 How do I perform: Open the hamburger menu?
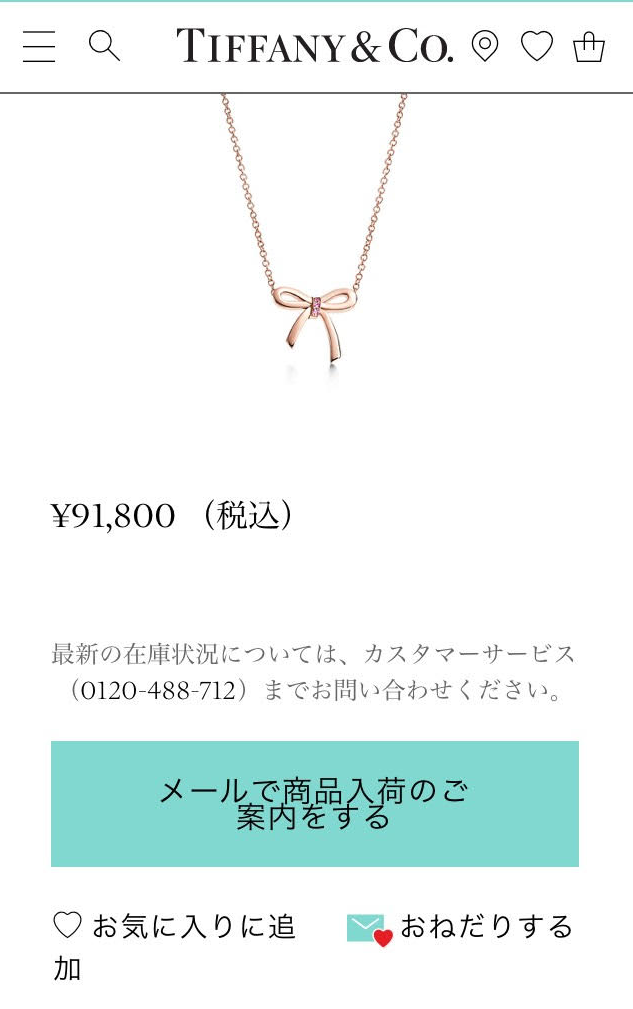[x=39, y=46]
